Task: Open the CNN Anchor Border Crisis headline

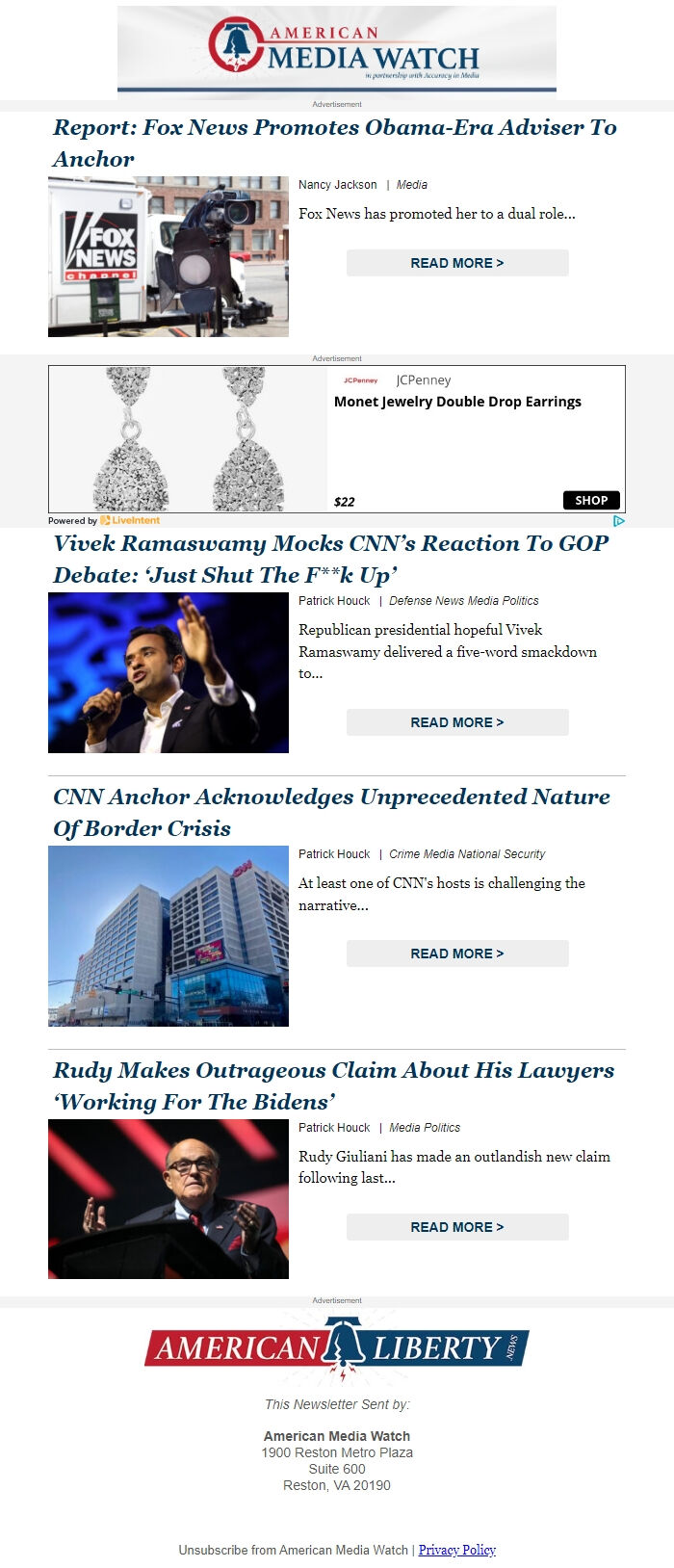Action: point(331,812)
